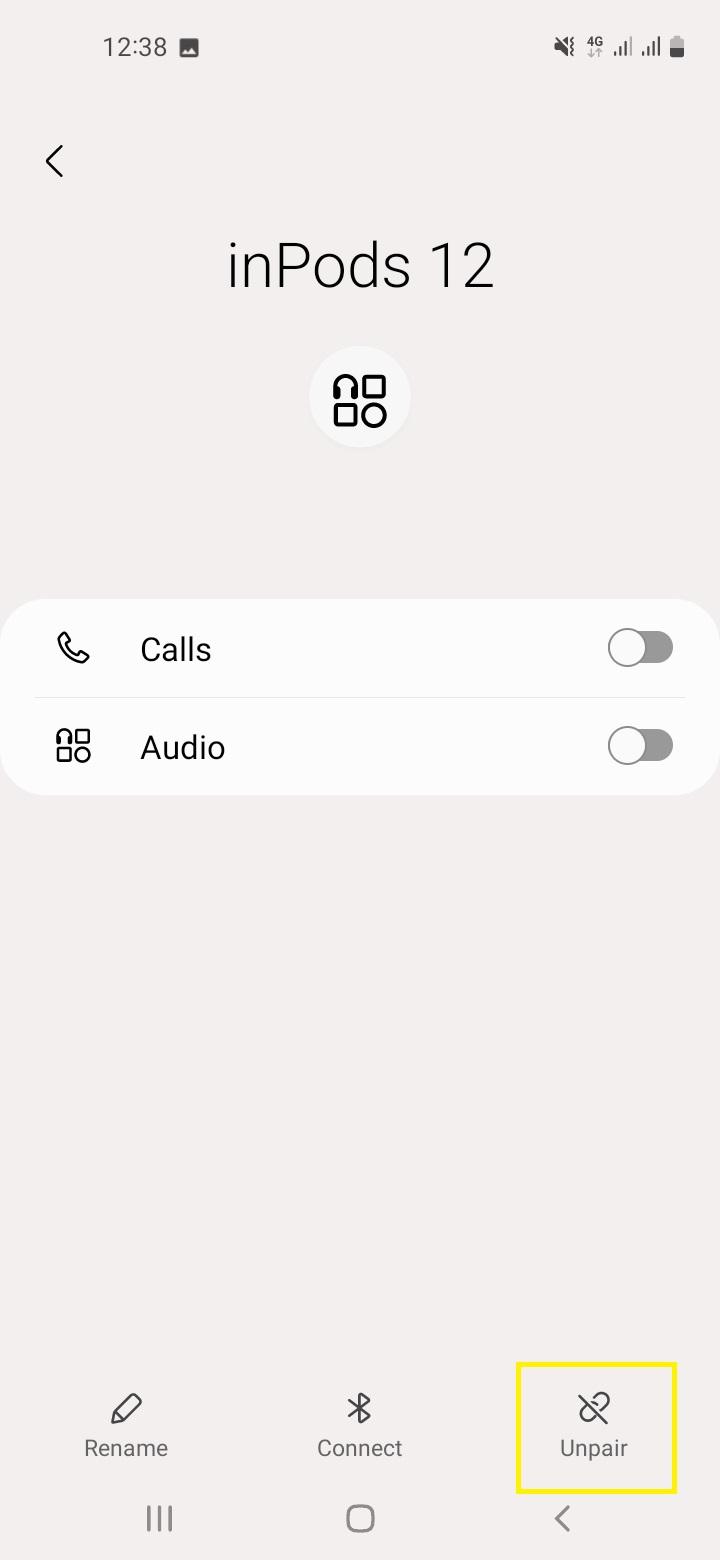
Task: Enable the Calls toggle
Action: pyautogui.click(x=640, y=648)
